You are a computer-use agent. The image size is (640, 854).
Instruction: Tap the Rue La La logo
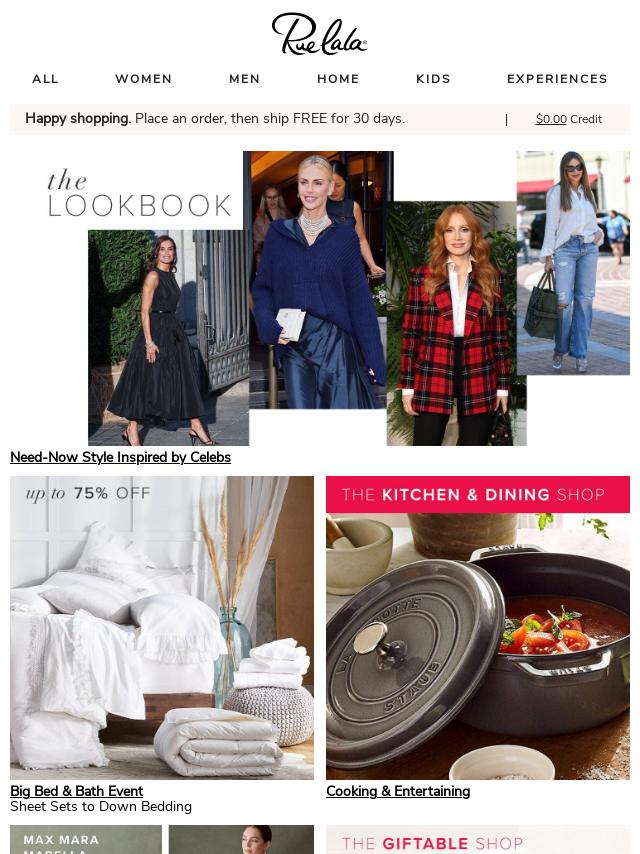click(x=319, y=34)
